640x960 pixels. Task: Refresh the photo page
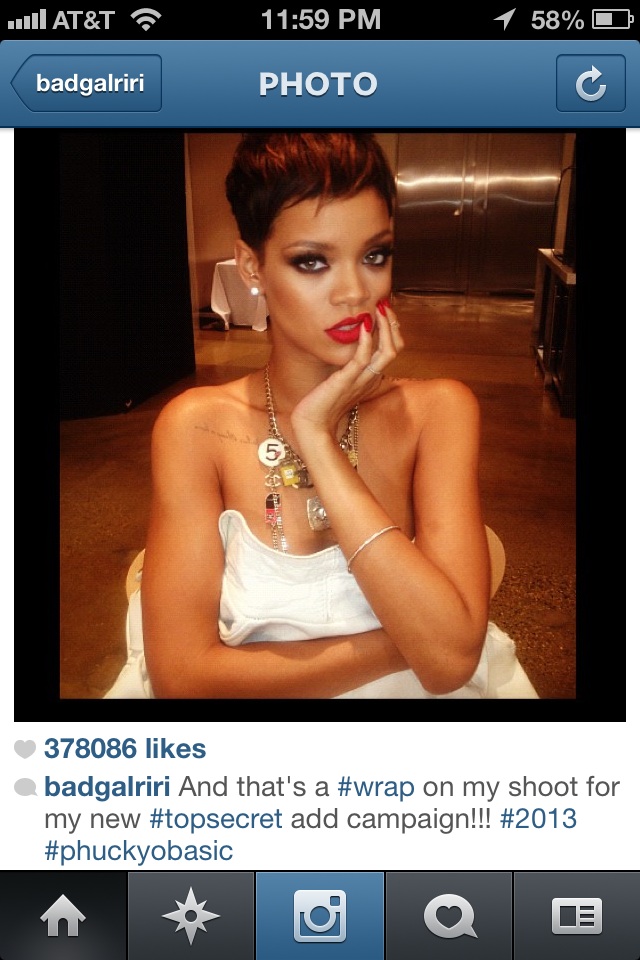click(x=590, y=84)
